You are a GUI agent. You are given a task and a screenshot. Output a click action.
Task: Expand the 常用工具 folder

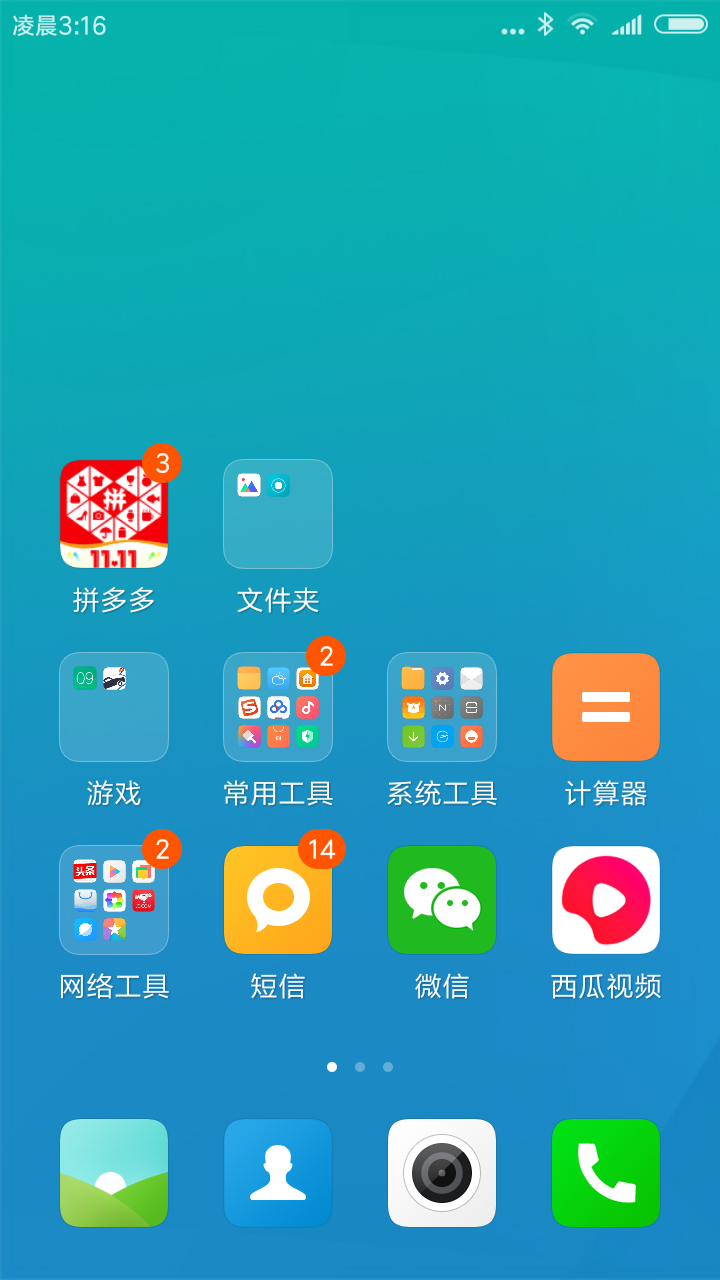pyautogui.click(x=278, y=707)
